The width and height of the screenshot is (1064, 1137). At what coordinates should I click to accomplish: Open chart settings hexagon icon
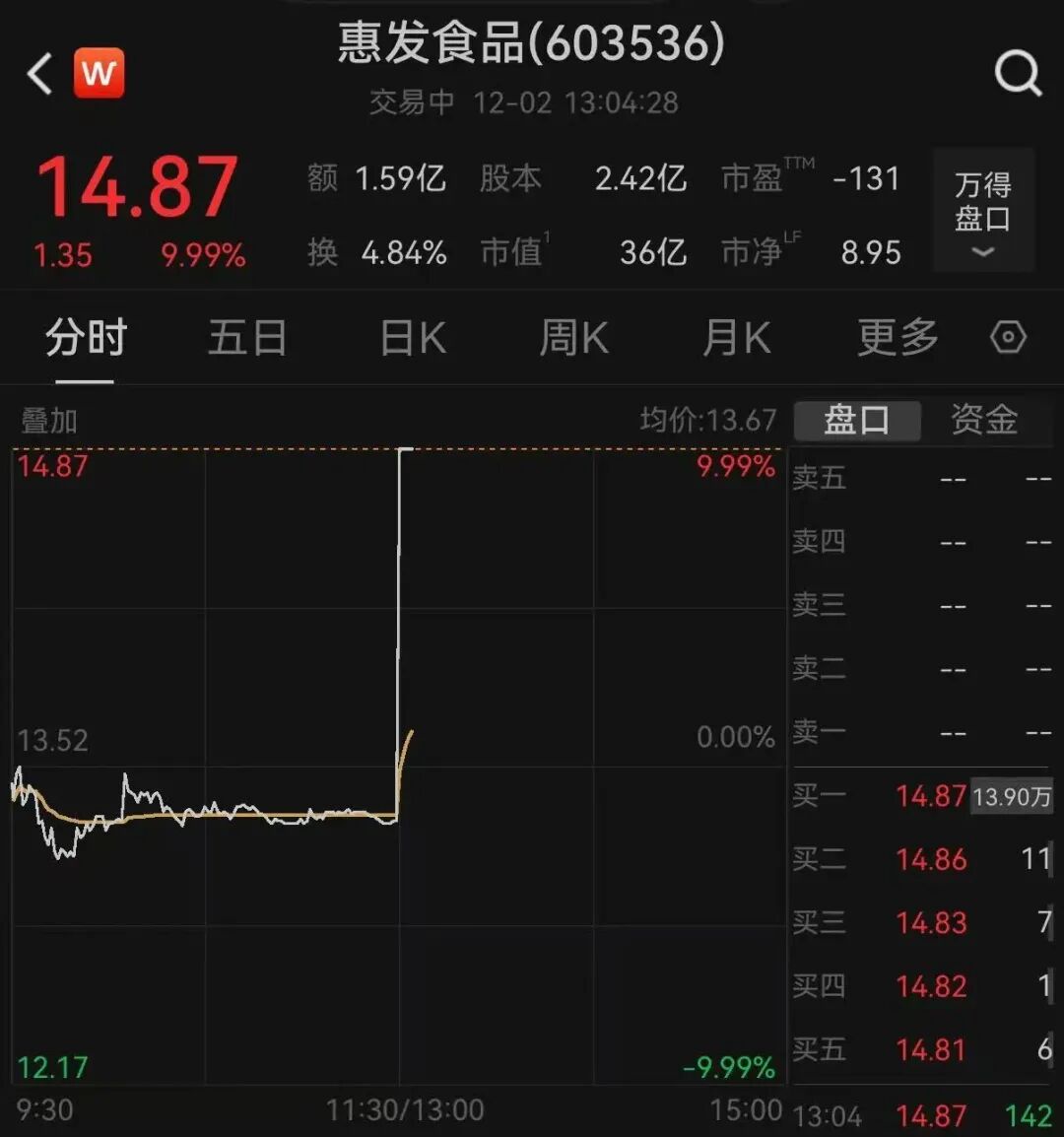point(1008,338)
